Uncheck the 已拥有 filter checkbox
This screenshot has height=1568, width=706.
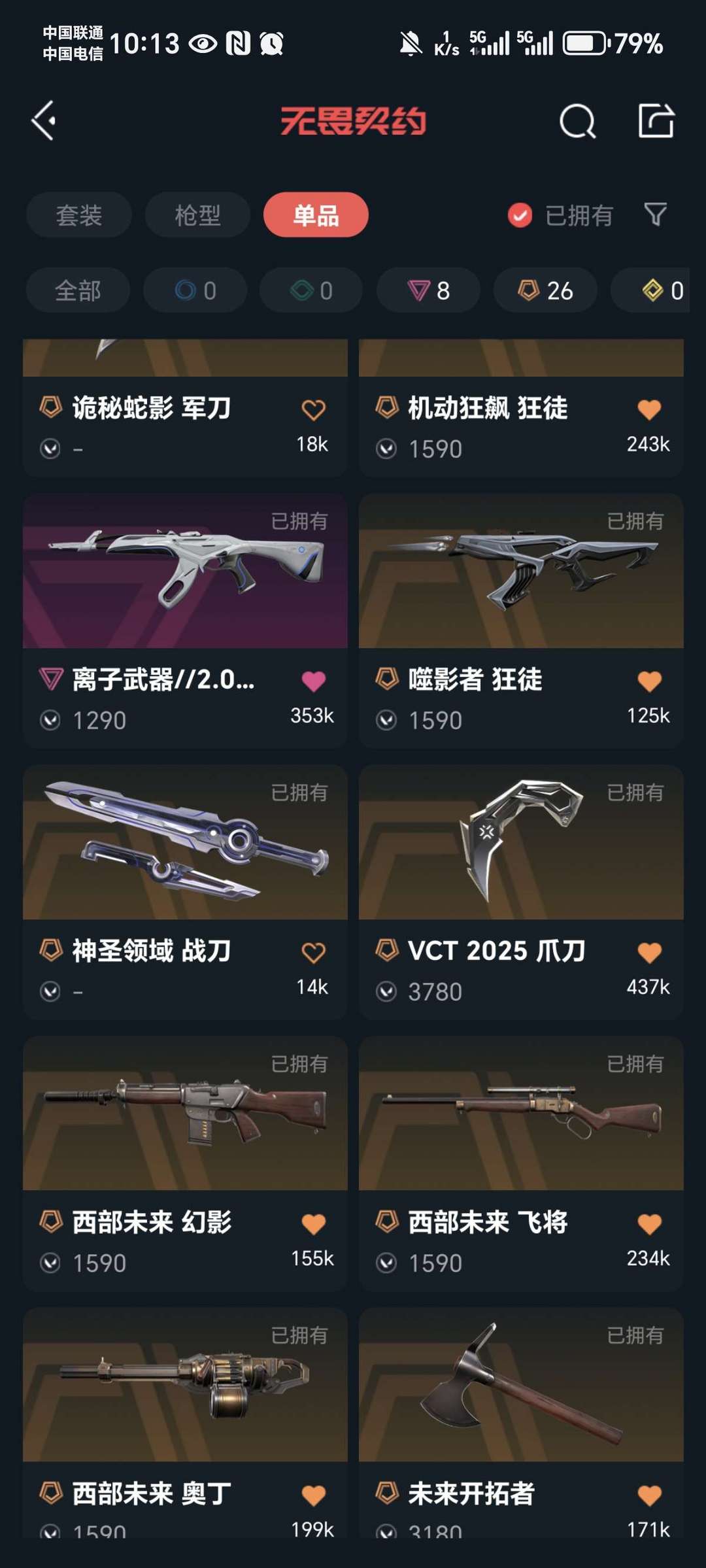click(x=520, y=215)
